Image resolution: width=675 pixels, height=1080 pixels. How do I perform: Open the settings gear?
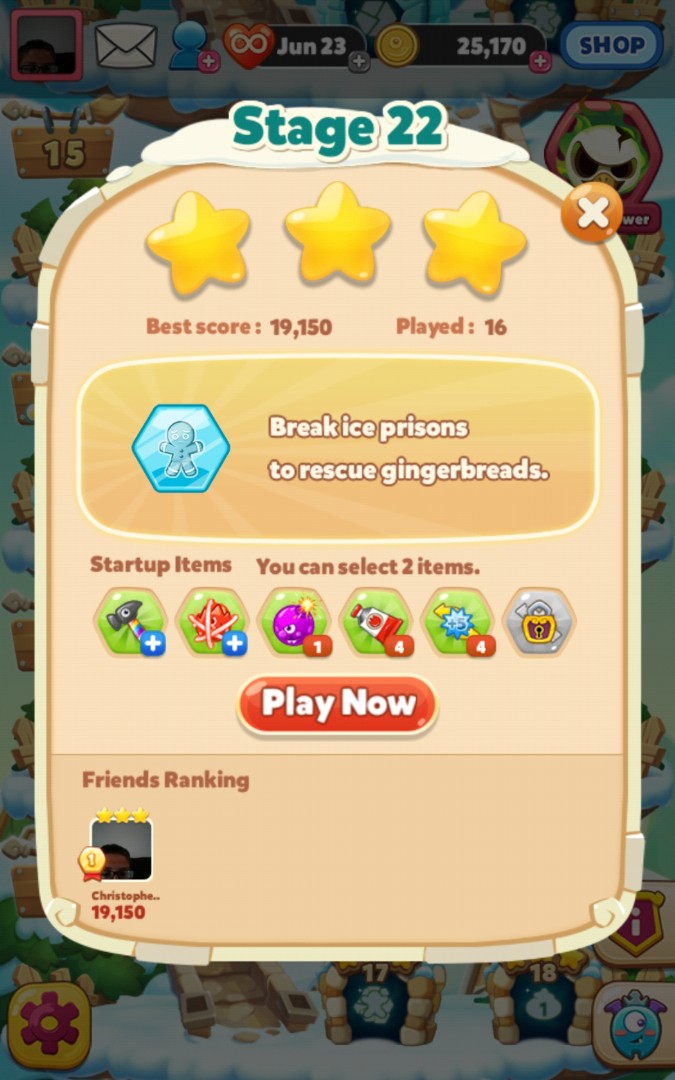tap(49, 1026)
